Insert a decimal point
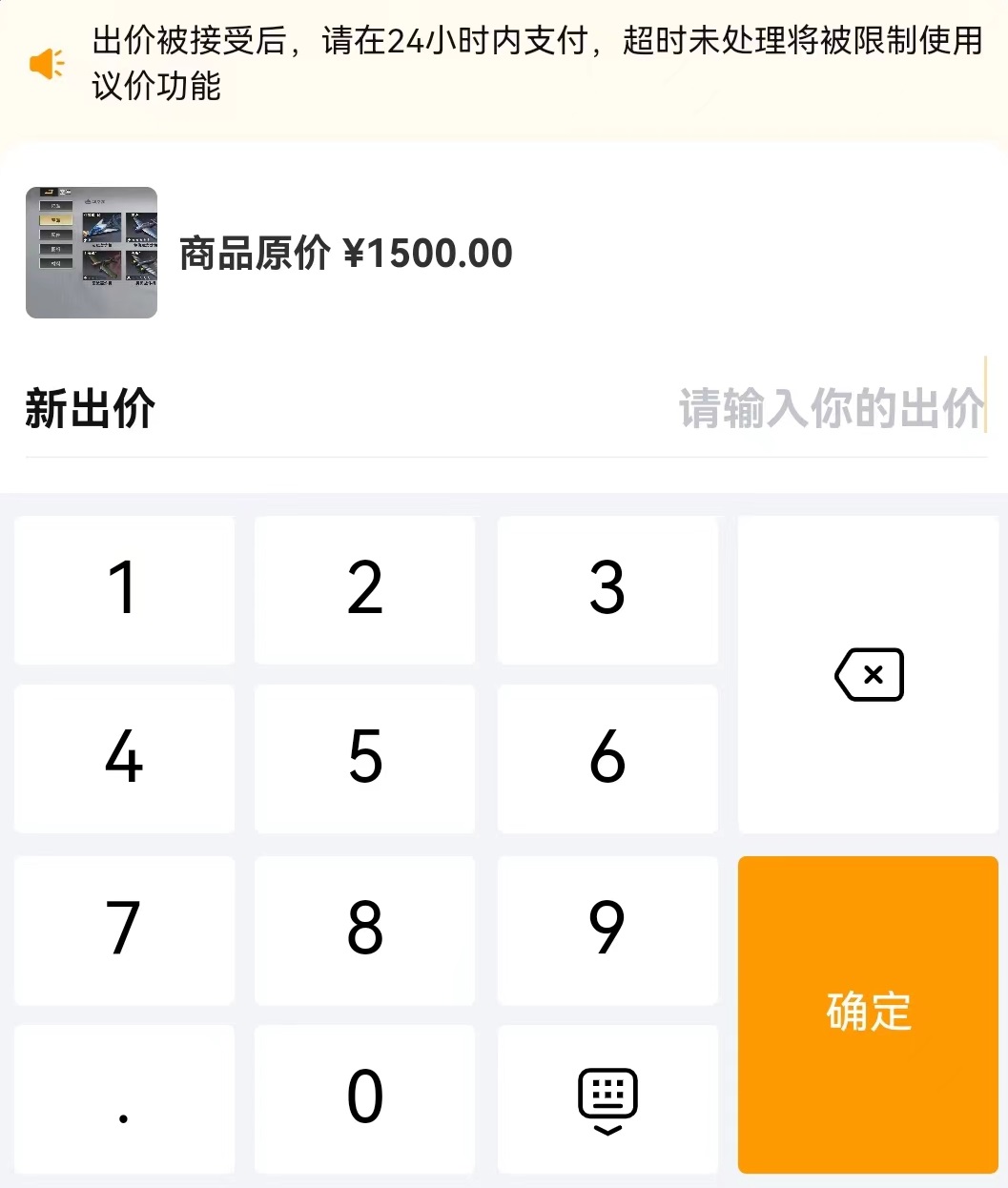Viewport: 1008px width, 1188px height. tap(124, 1098)
